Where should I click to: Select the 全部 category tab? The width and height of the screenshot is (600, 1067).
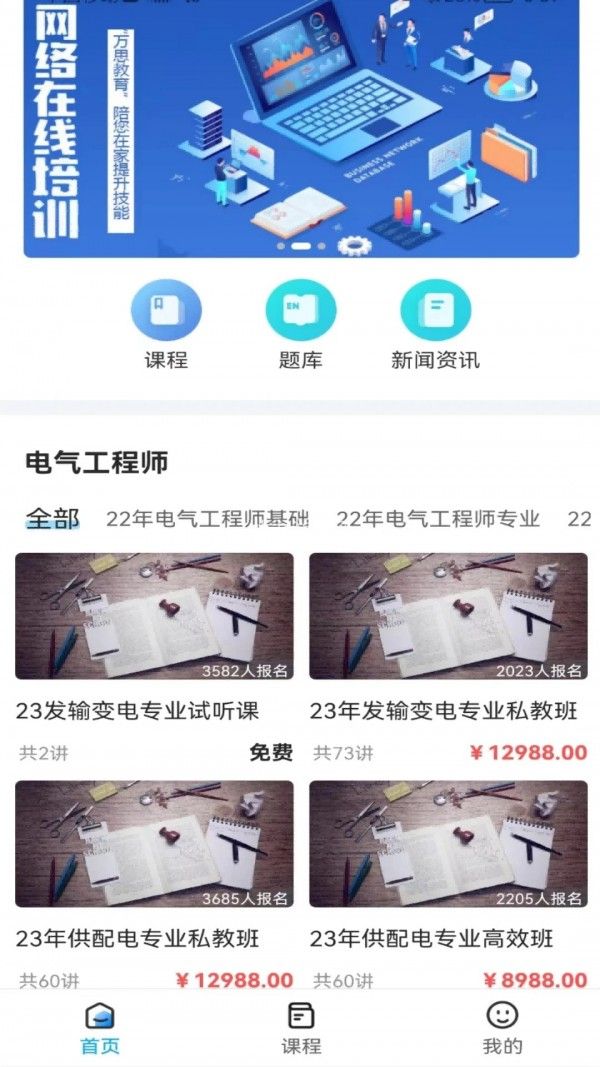[x=53, y=518]
